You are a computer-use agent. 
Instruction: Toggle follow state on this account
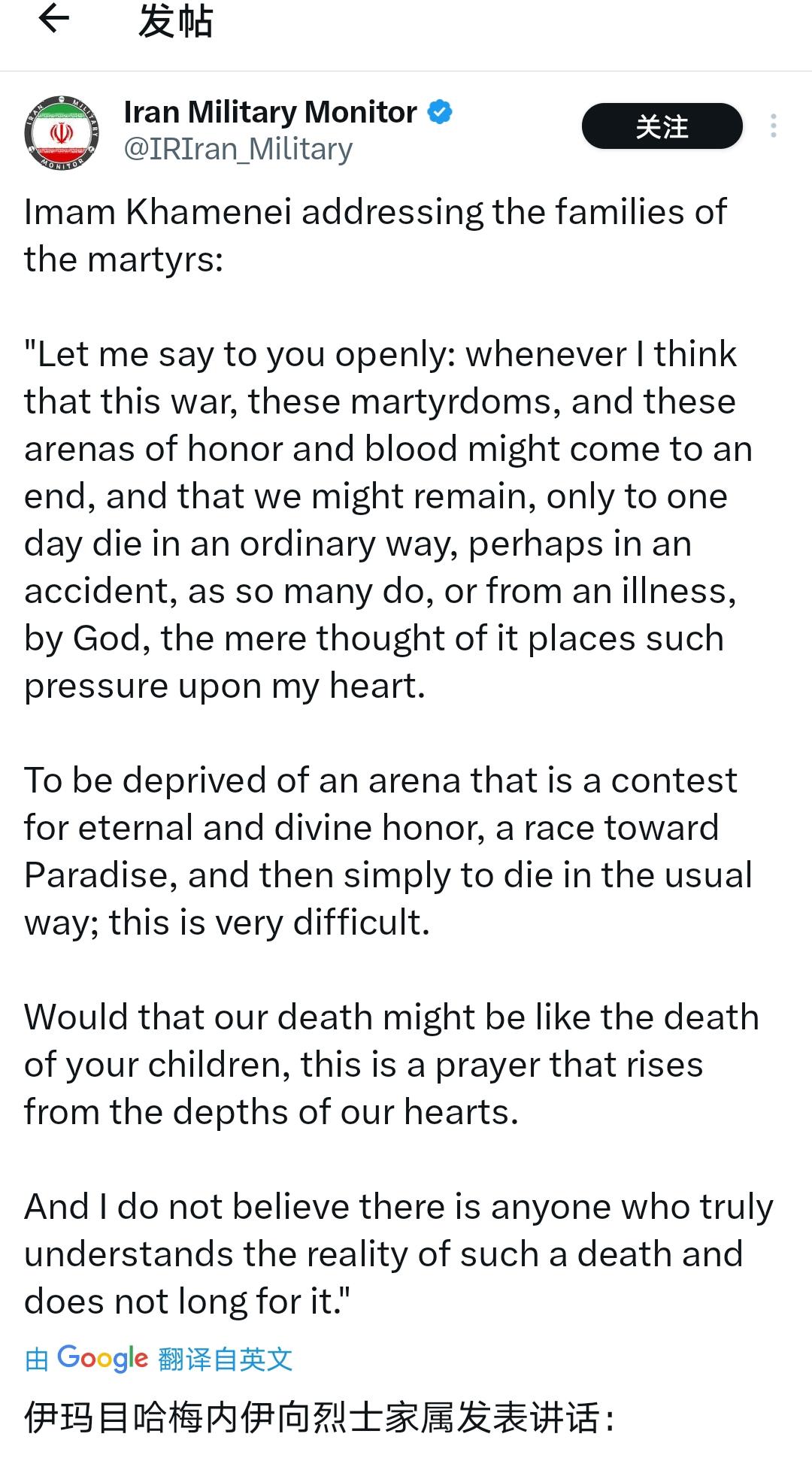click(662, 126)
